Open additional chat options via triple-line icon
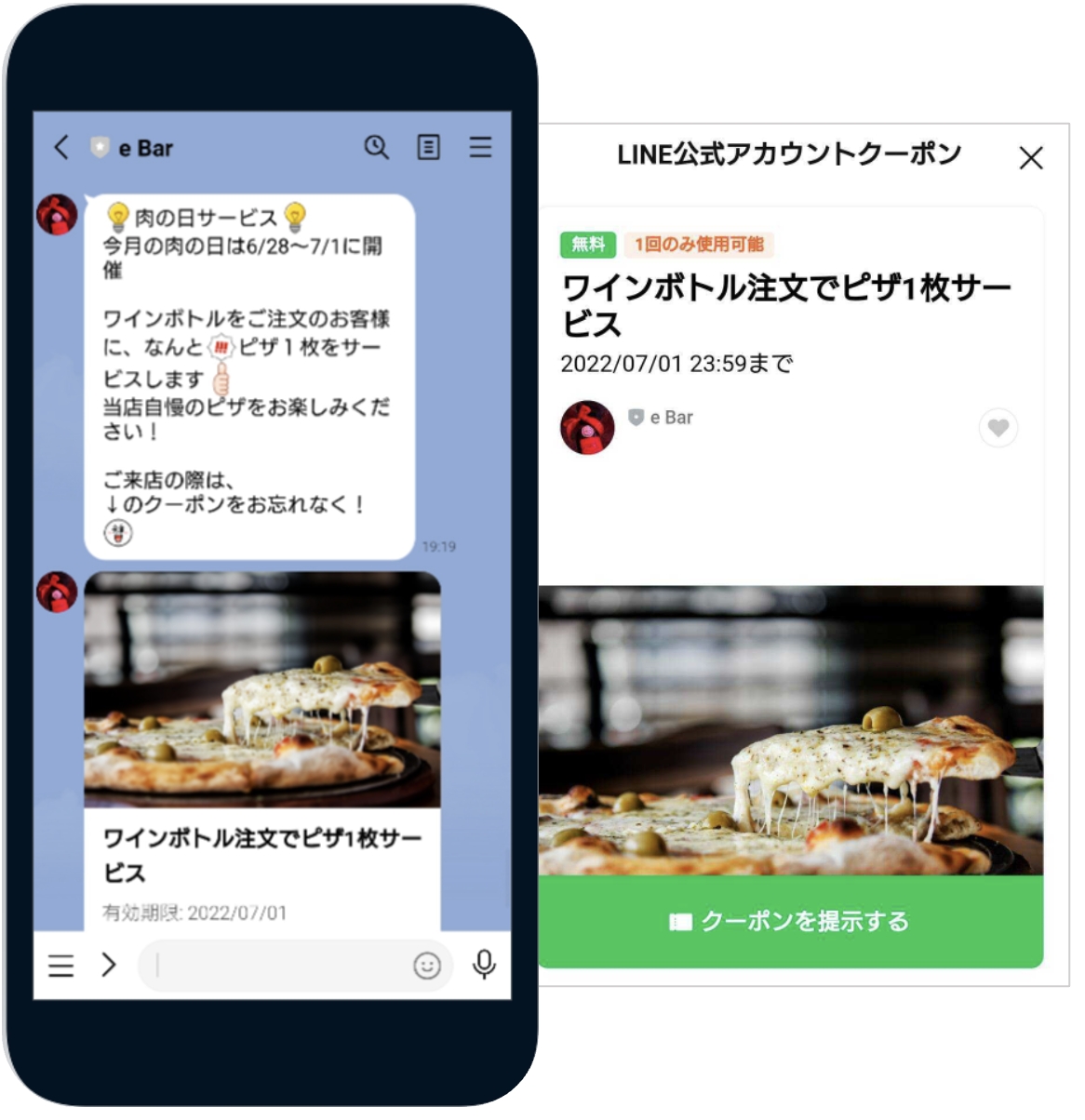 [60, 966]
